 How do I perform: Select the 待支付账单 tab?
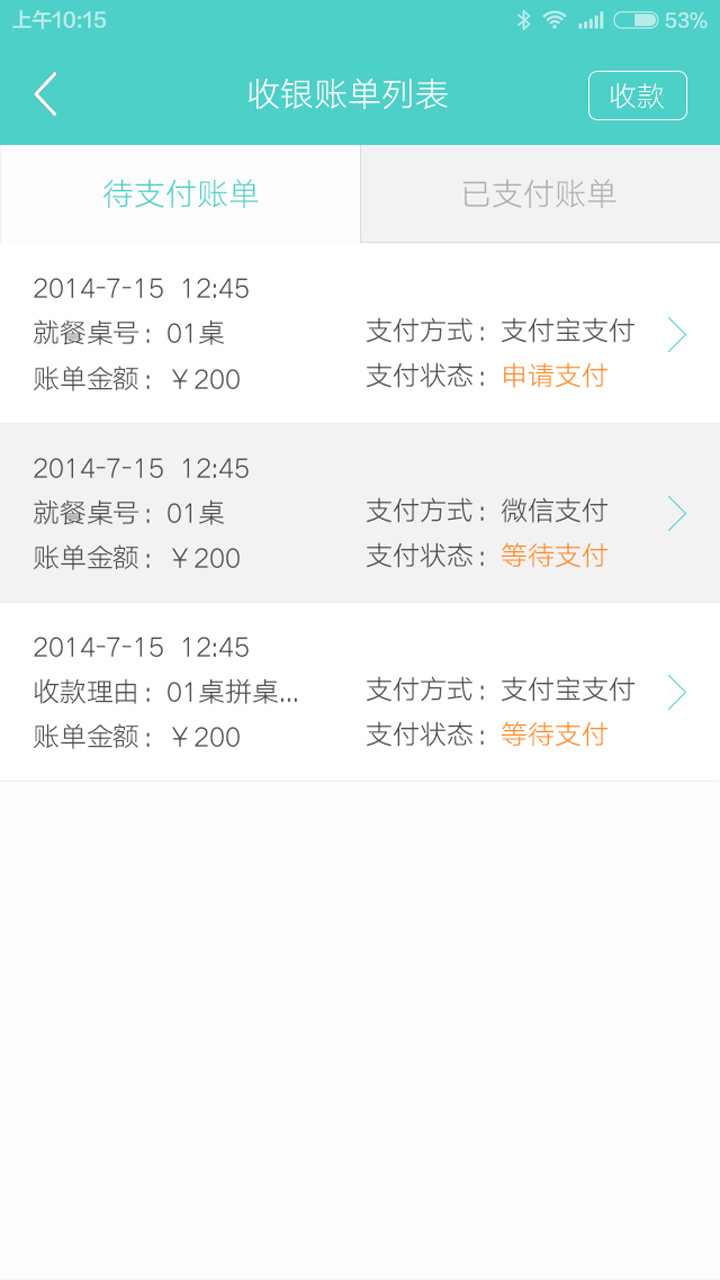pos(180,194)
